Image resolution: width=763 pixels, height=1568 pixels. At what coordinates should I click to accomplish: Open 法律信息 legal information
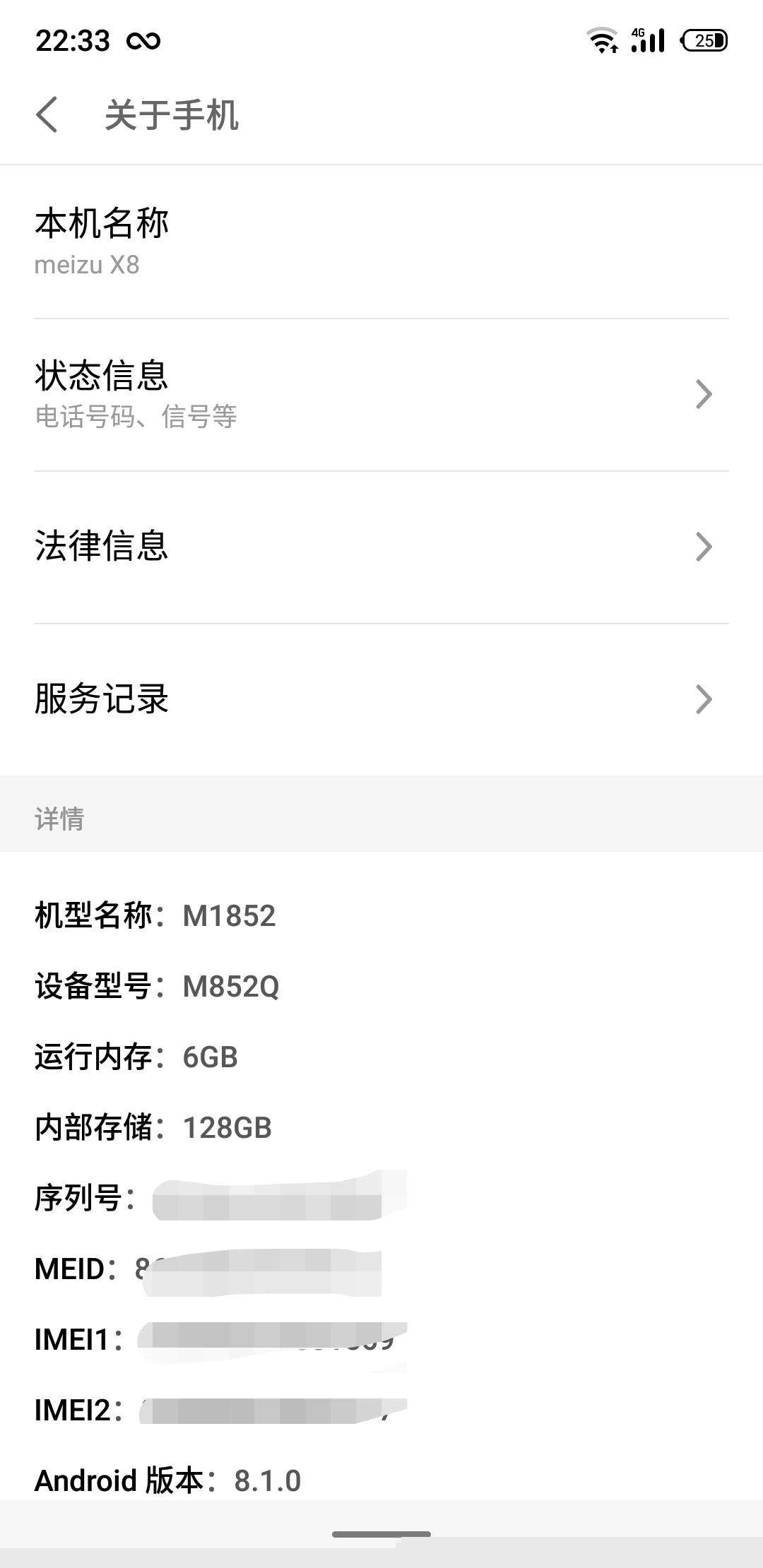[x=381, y=547]
